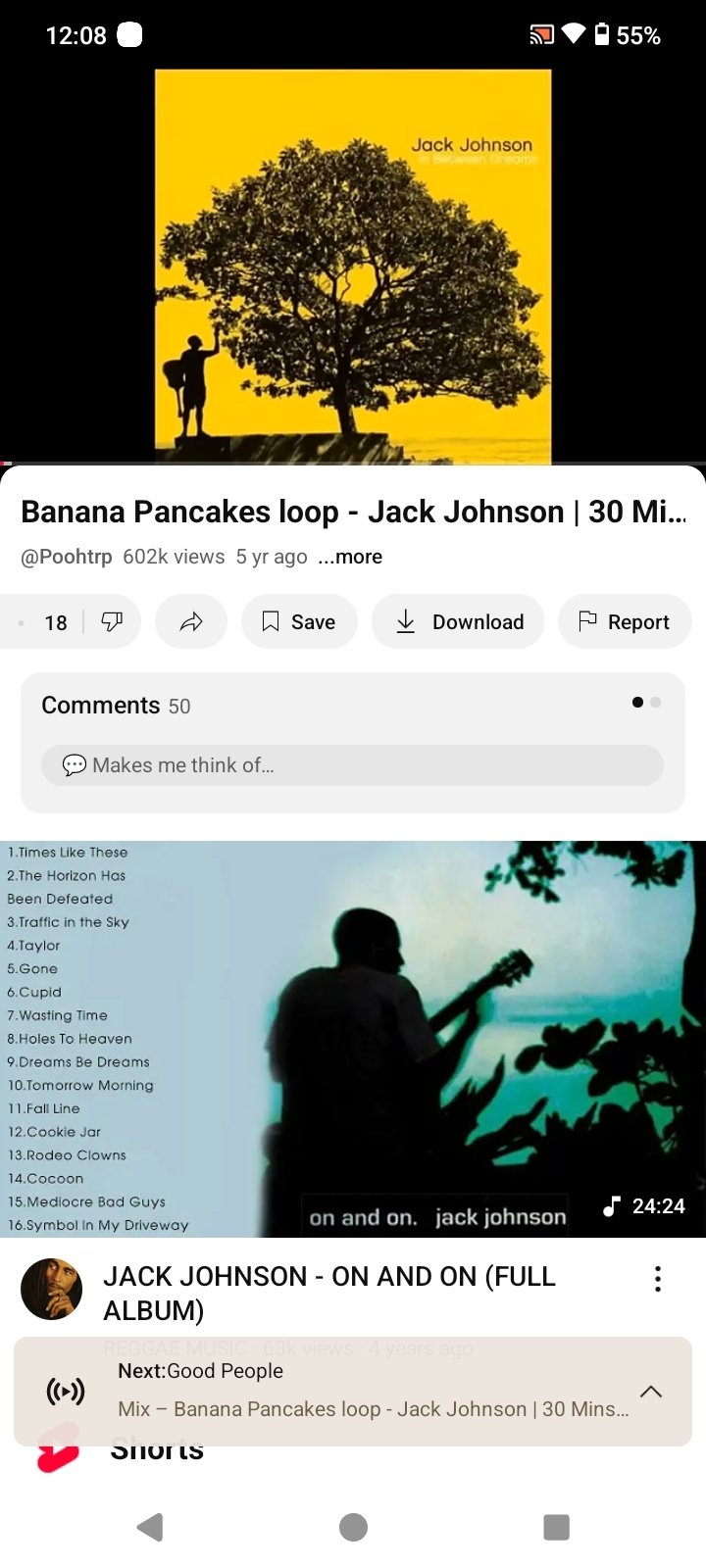Screen dimensions: 706x1568
Task: Open the @Poohtrp channel
Action: point(66,557)
